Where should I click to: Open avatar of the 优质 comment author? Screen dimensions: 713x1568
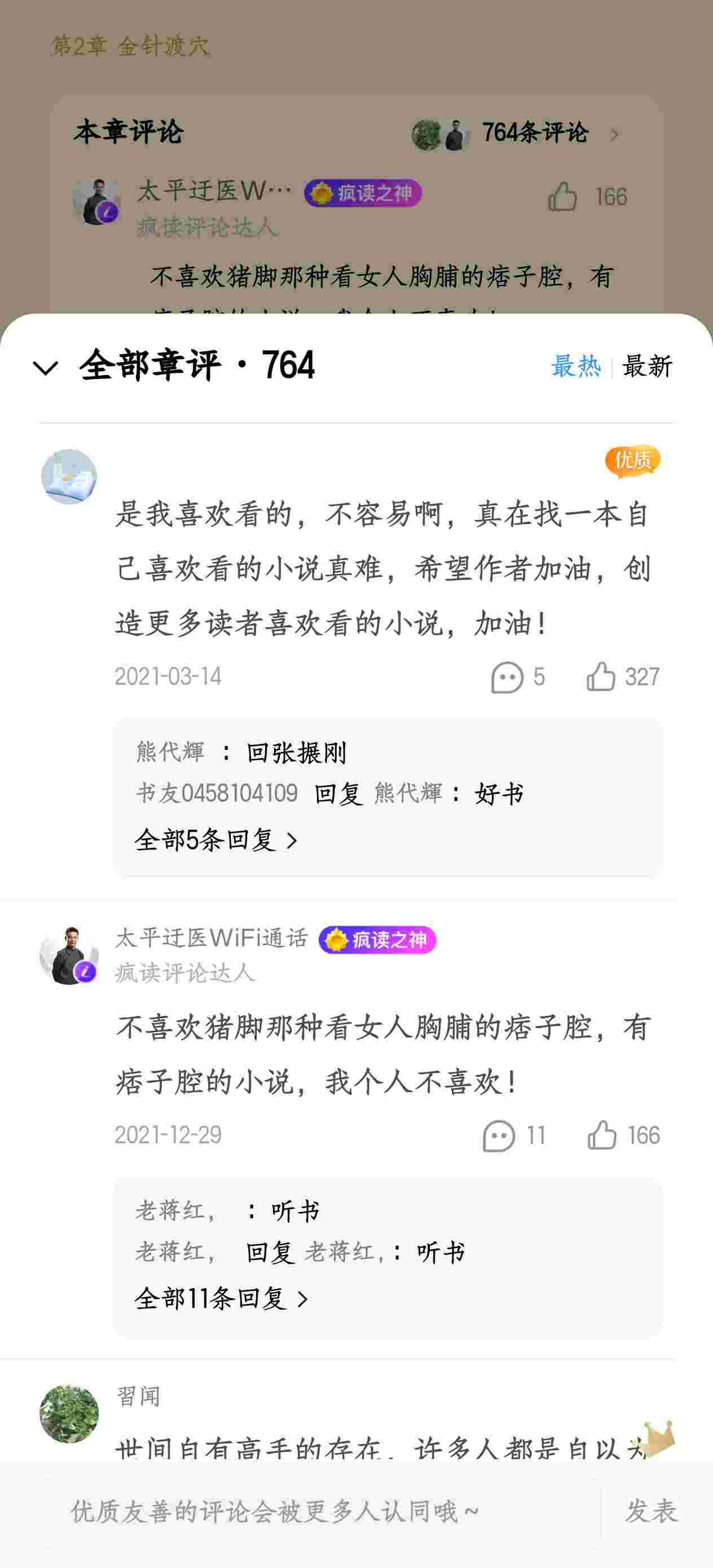[69, 477]
